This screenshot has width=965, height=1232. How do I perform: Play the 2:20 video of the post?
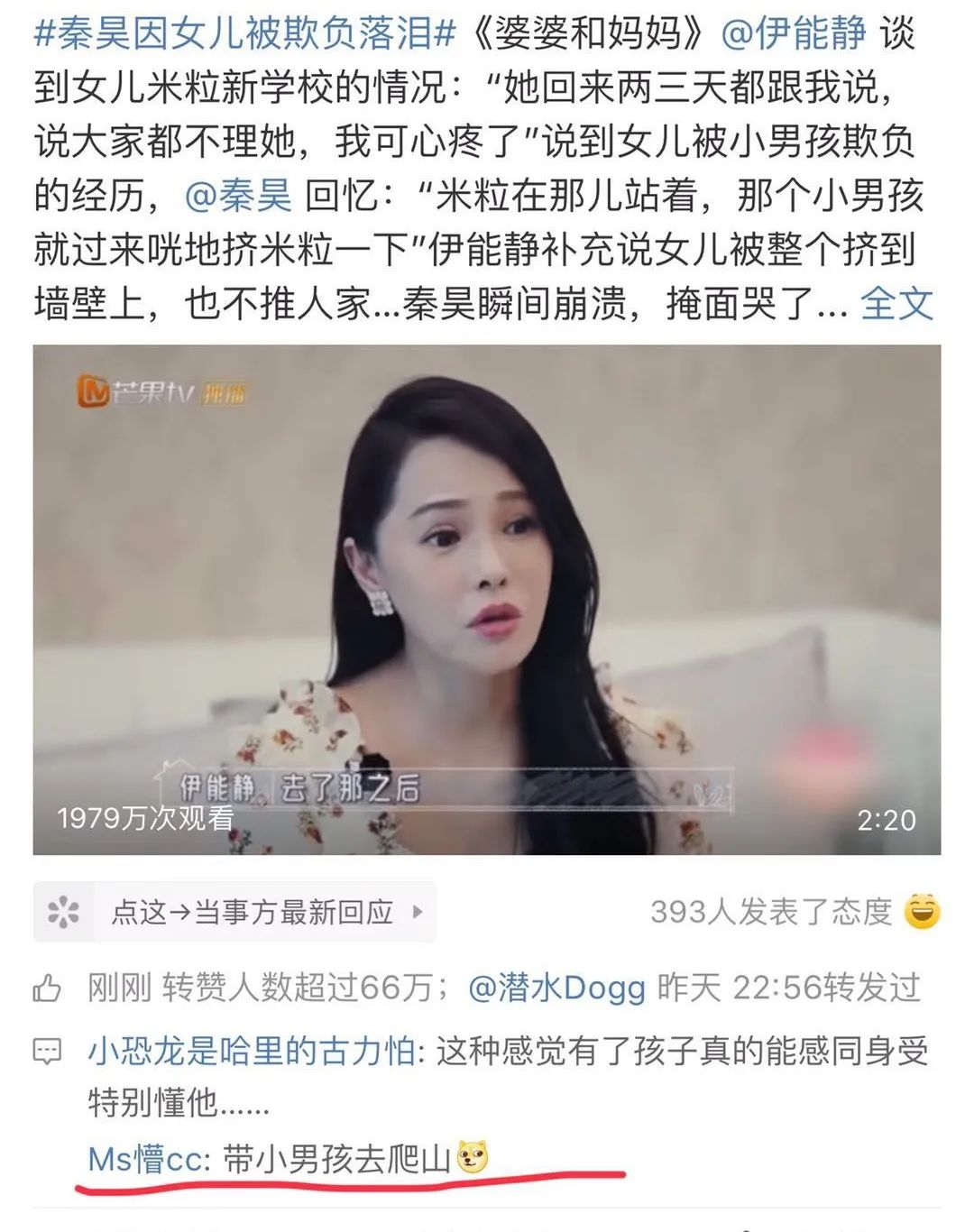point(487,599)
